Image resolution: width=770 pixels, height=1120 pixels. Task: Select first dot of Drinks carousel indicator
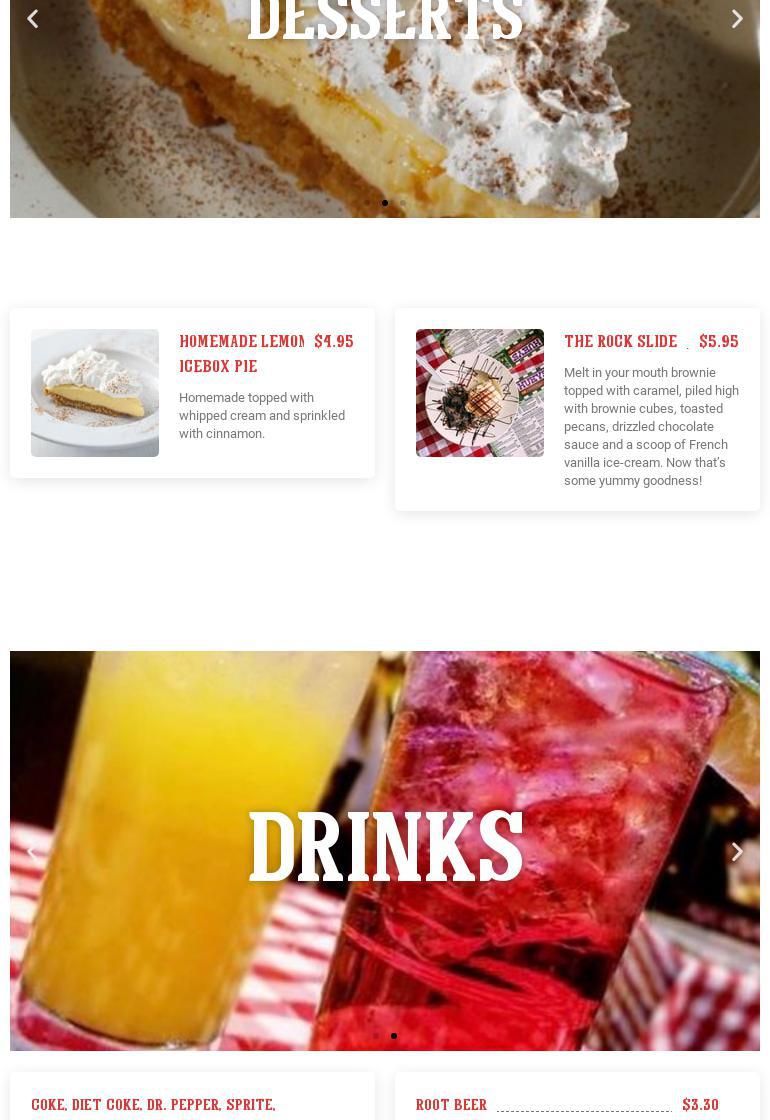point(376,1036)
